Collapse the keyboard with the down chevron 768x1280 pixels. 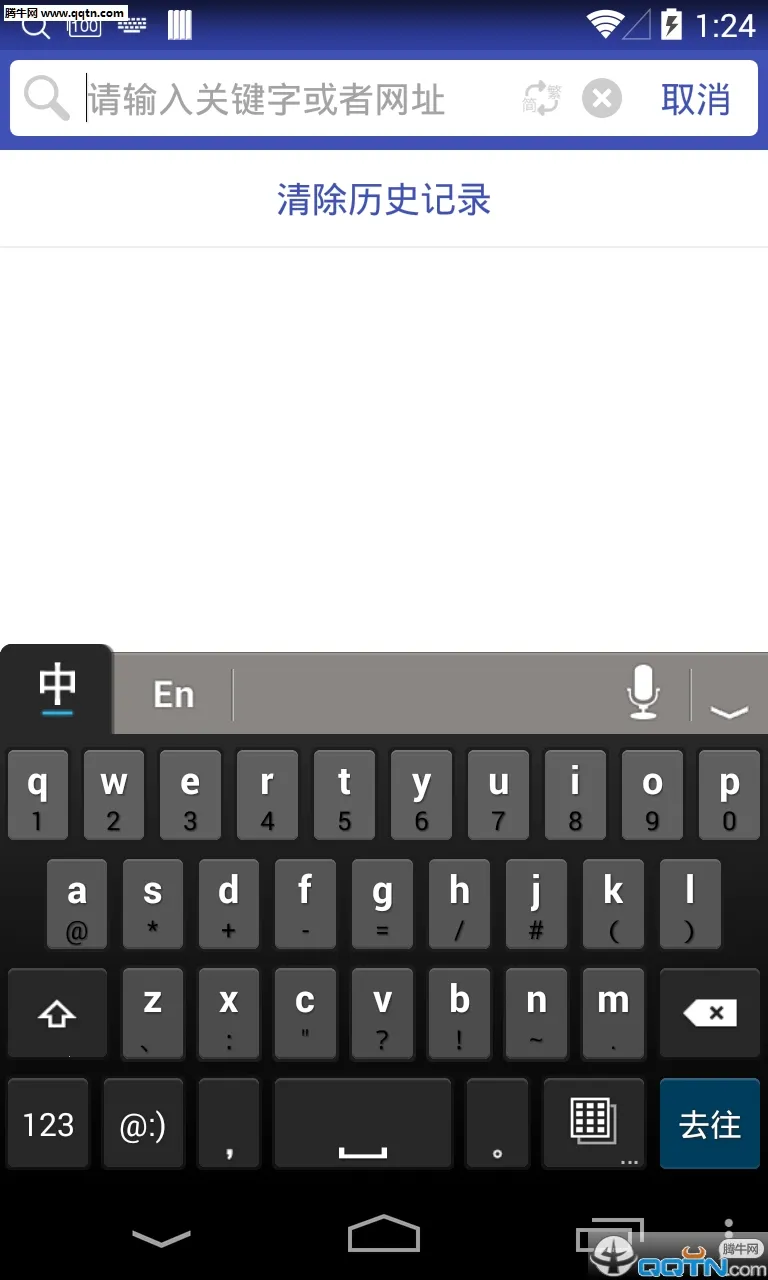pos(729,712)
